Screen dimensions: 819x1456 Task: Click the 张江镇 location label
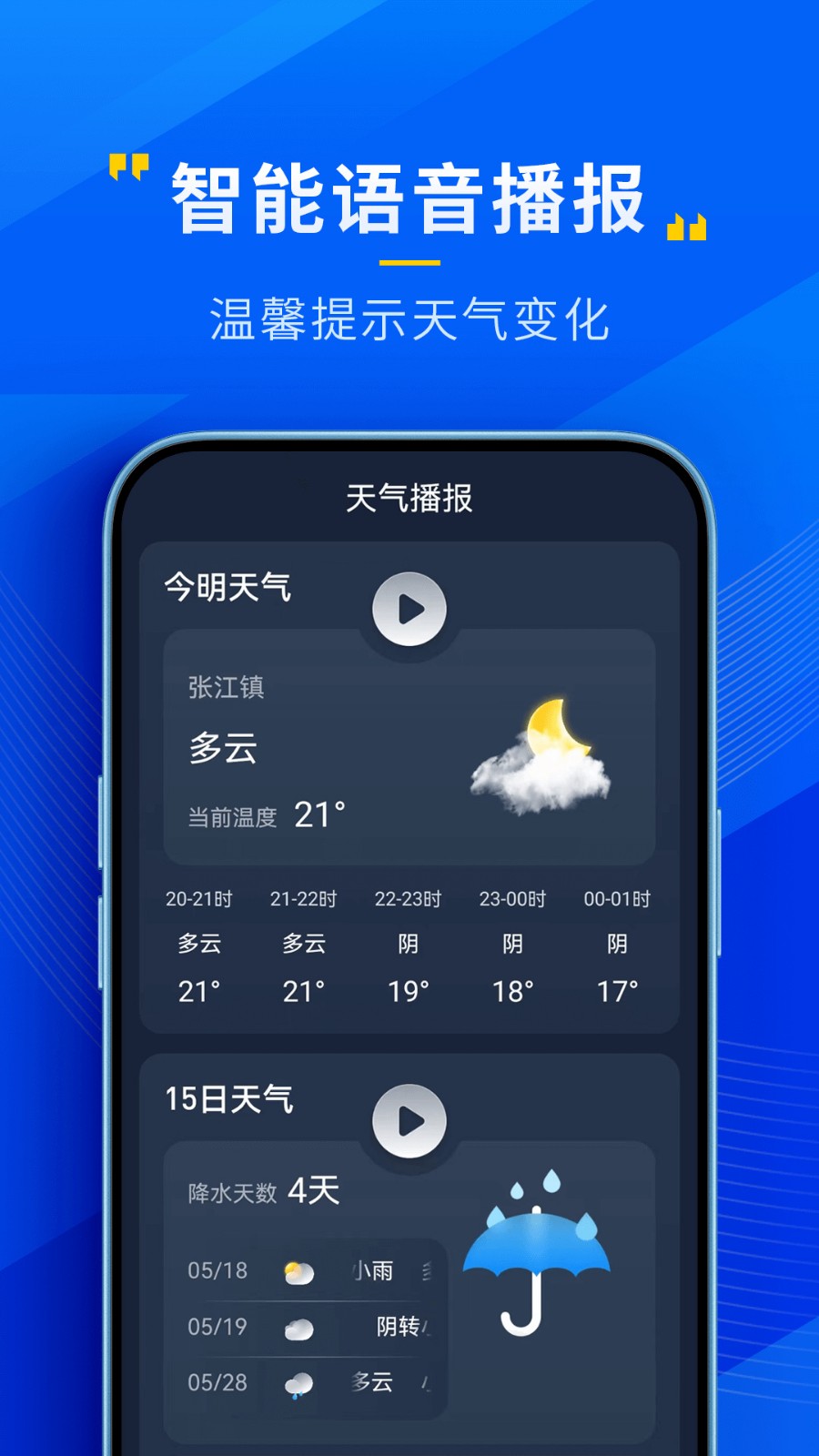[227, 688]
